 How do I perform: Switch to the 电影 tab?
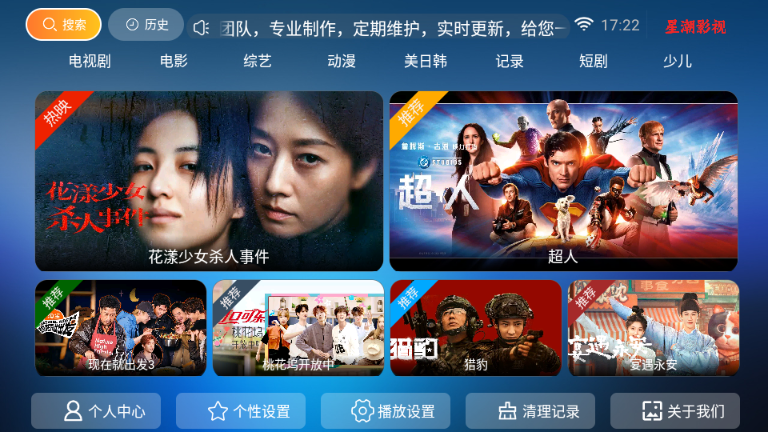174,61
